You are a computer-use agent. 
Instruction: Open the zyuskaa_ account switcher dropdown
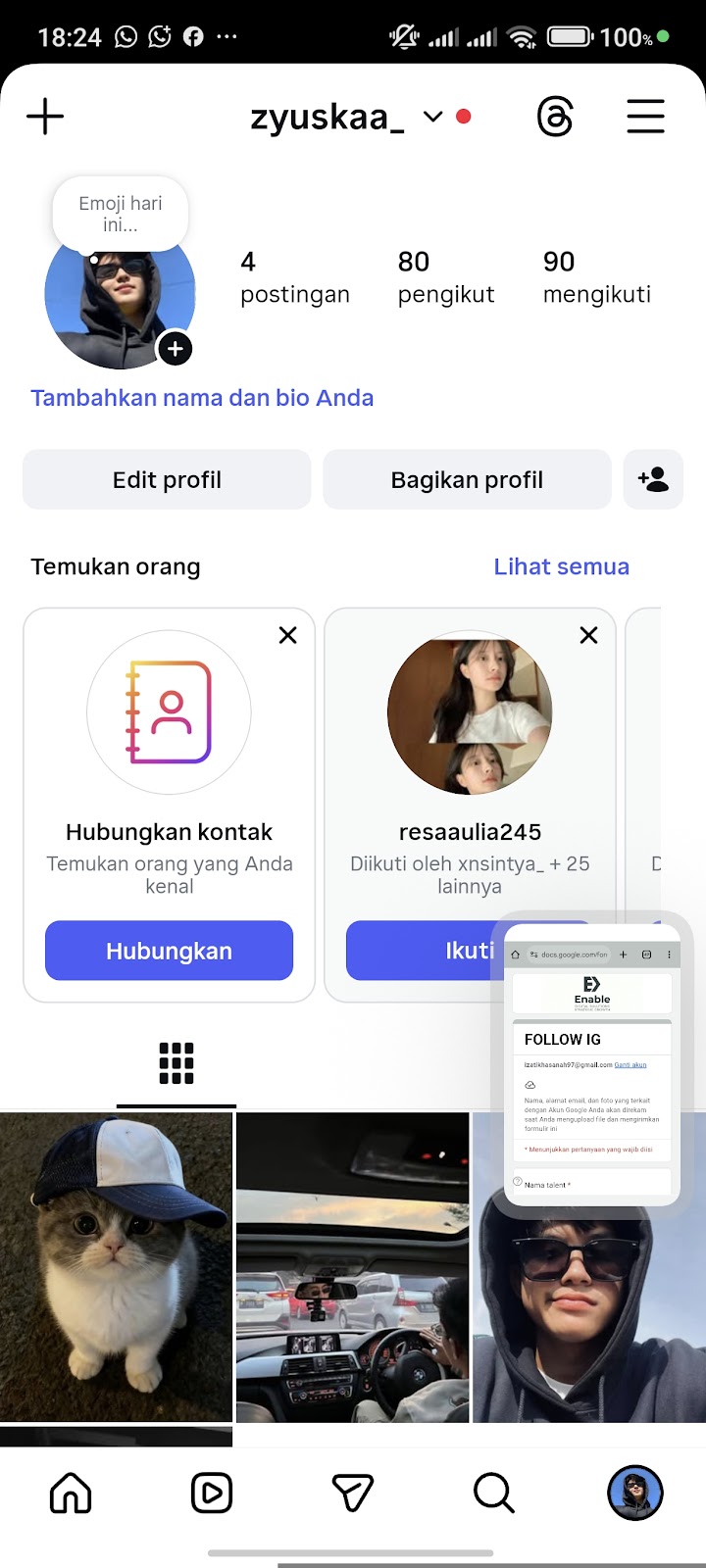(x=432, y=117)
